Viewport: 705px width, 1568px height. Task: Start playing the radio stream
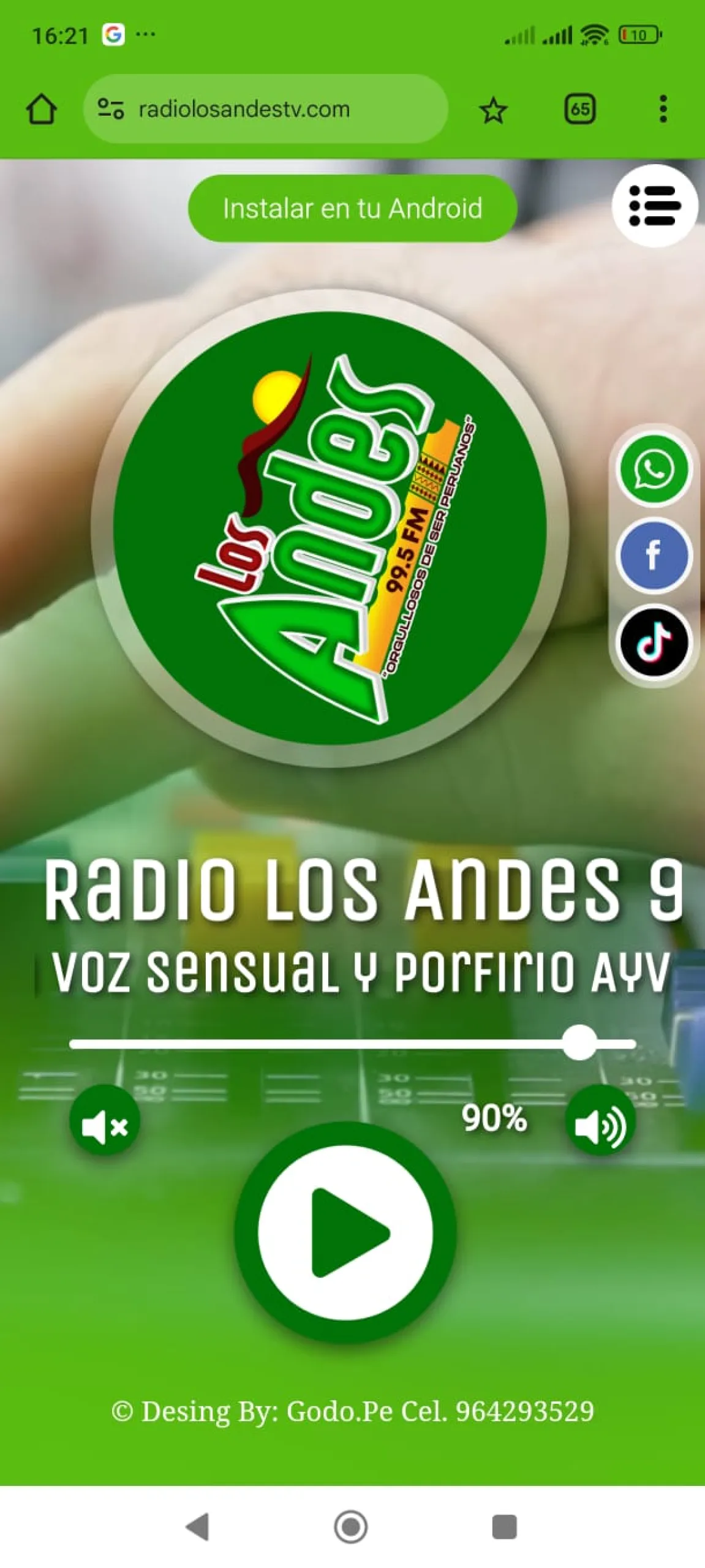point(345,1232)
